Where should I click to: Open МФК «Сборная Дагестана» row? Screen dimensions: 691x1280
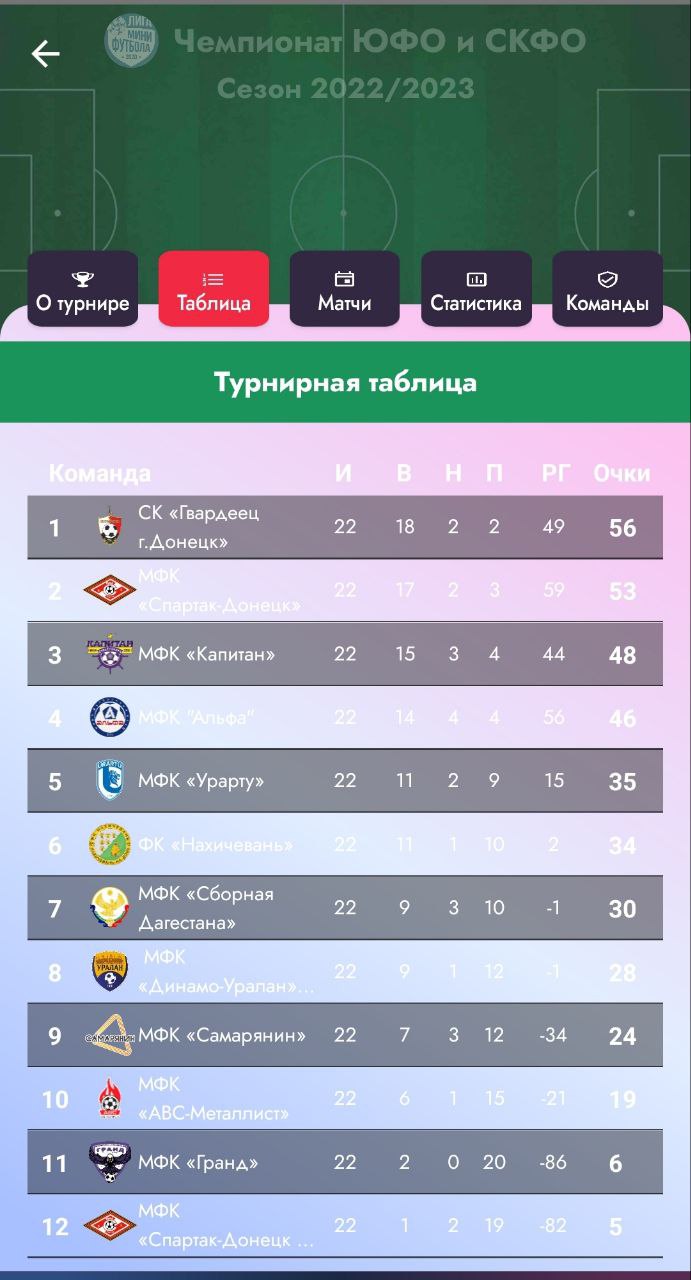pyautogui.click(x=345, y=908)
